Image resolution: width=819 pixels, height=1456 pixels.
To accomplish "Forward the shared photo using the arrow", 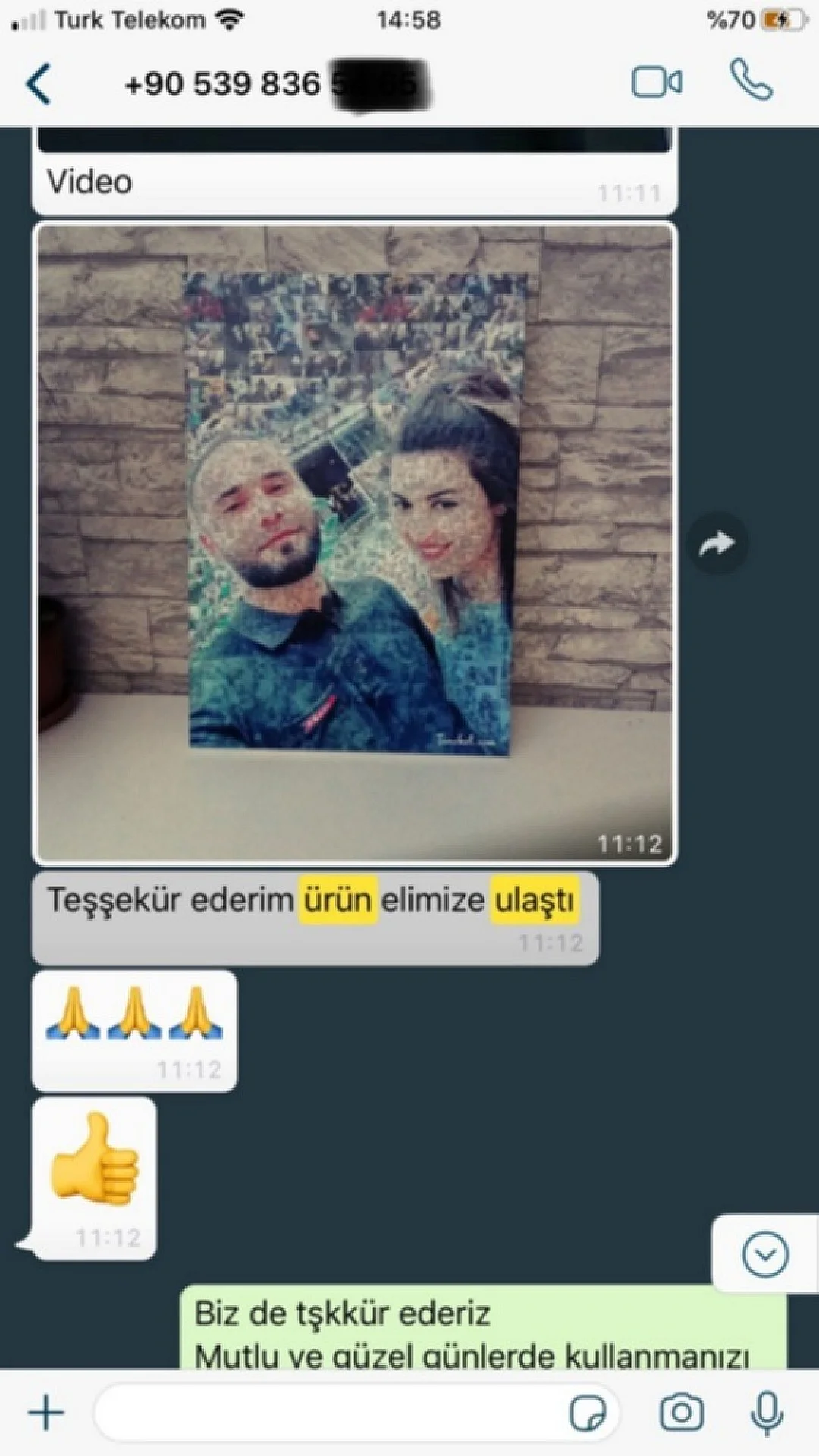I will tap(717, 542).
